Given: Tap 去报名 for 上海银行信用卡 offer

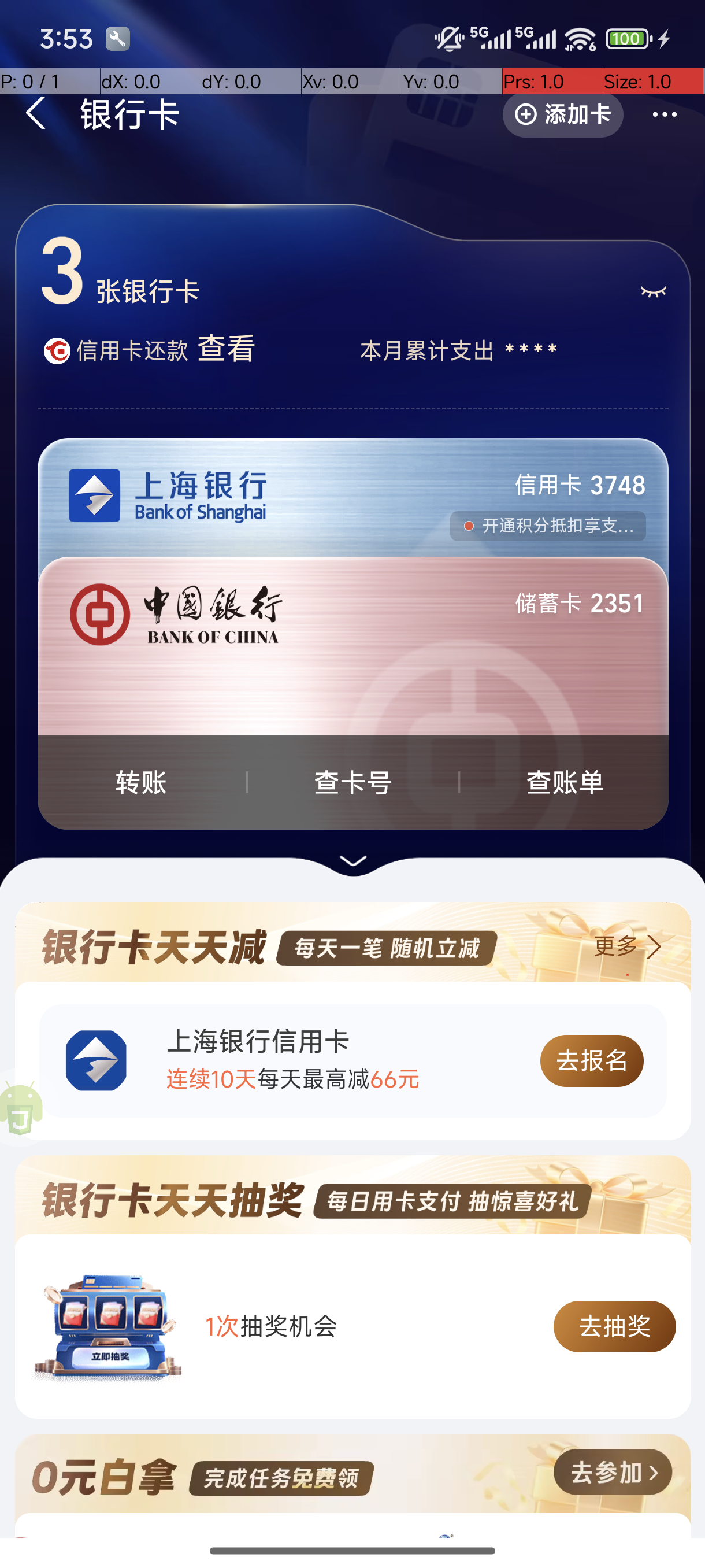Looking at the screenshot, I should click(591, 1061).
